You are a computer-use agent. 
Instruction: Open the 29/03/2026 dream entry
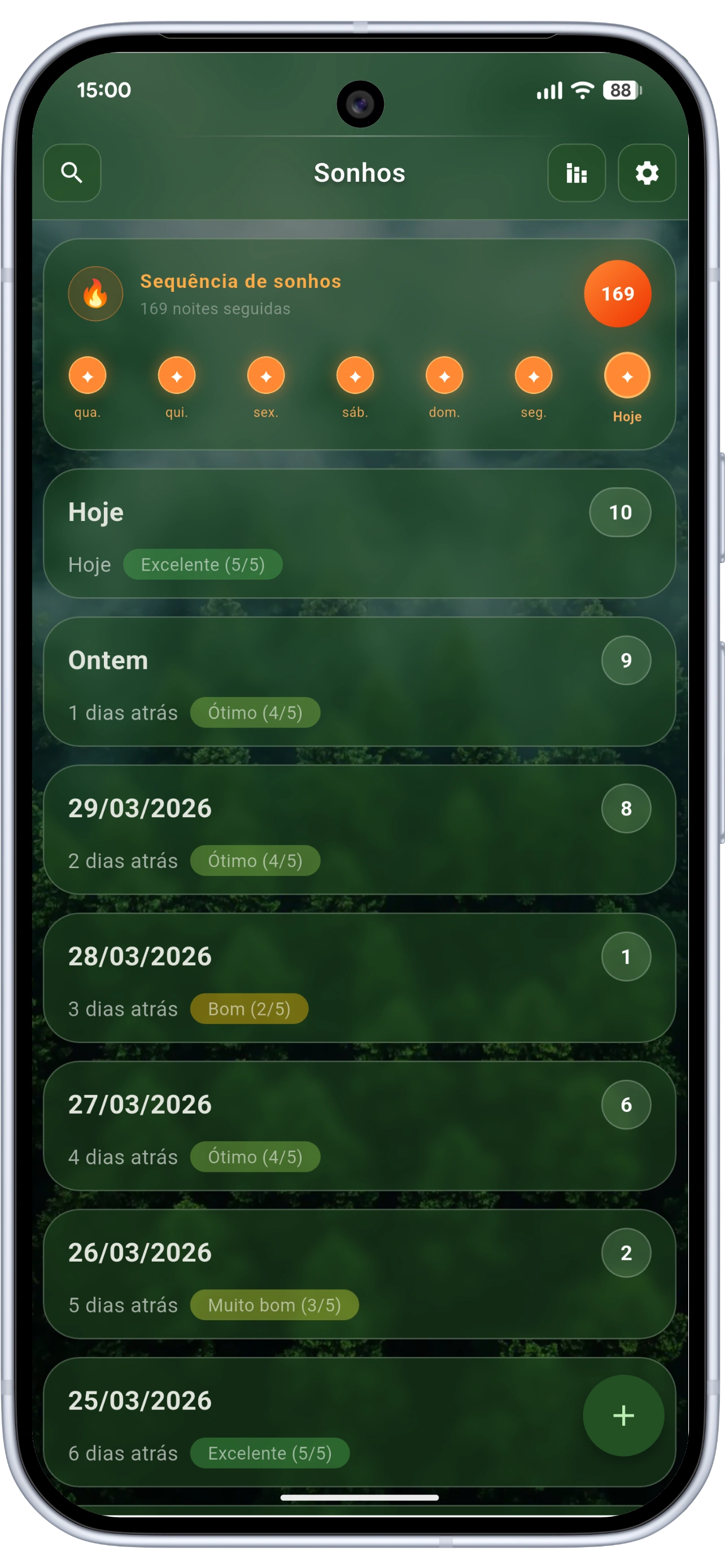pos(359,829)
